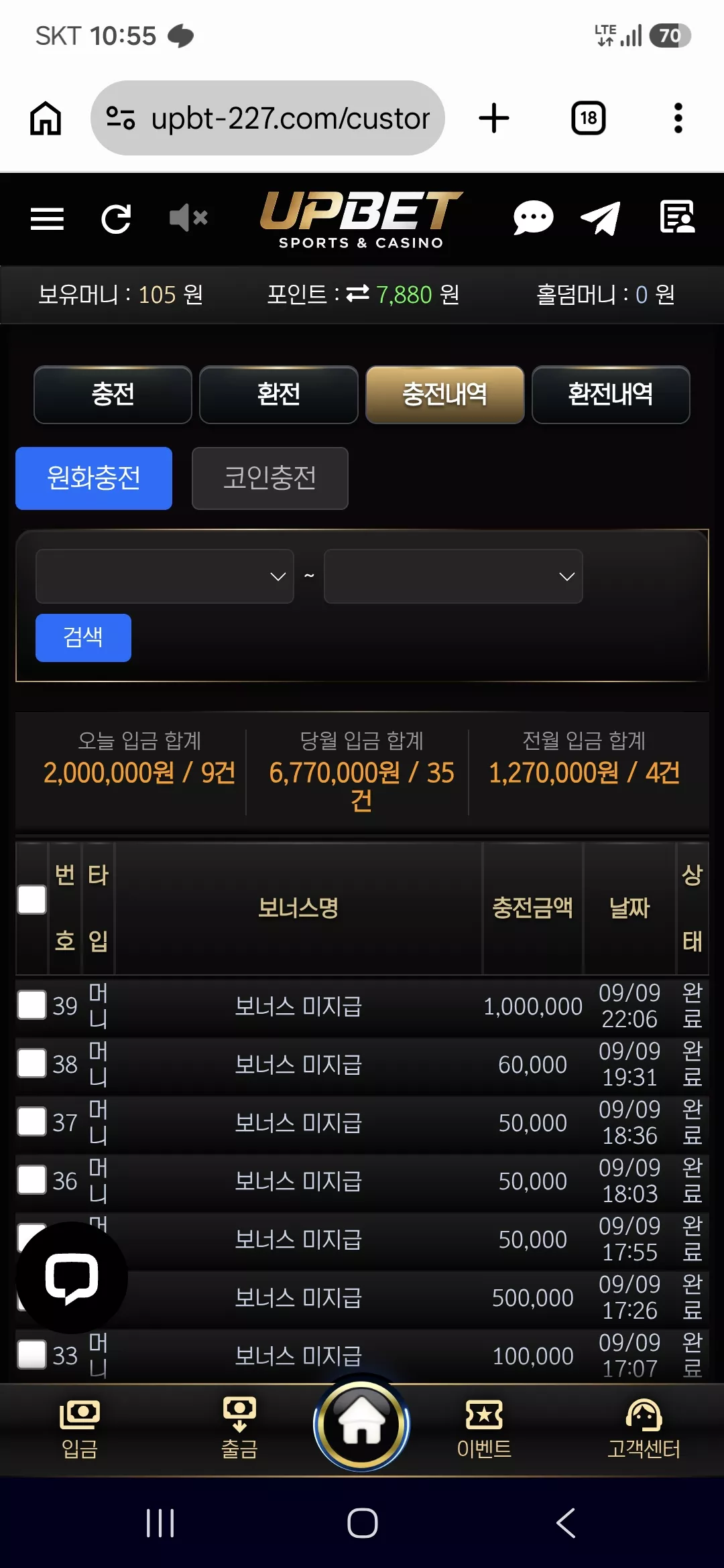Expand the end date dropdown

tap(453, 576)
